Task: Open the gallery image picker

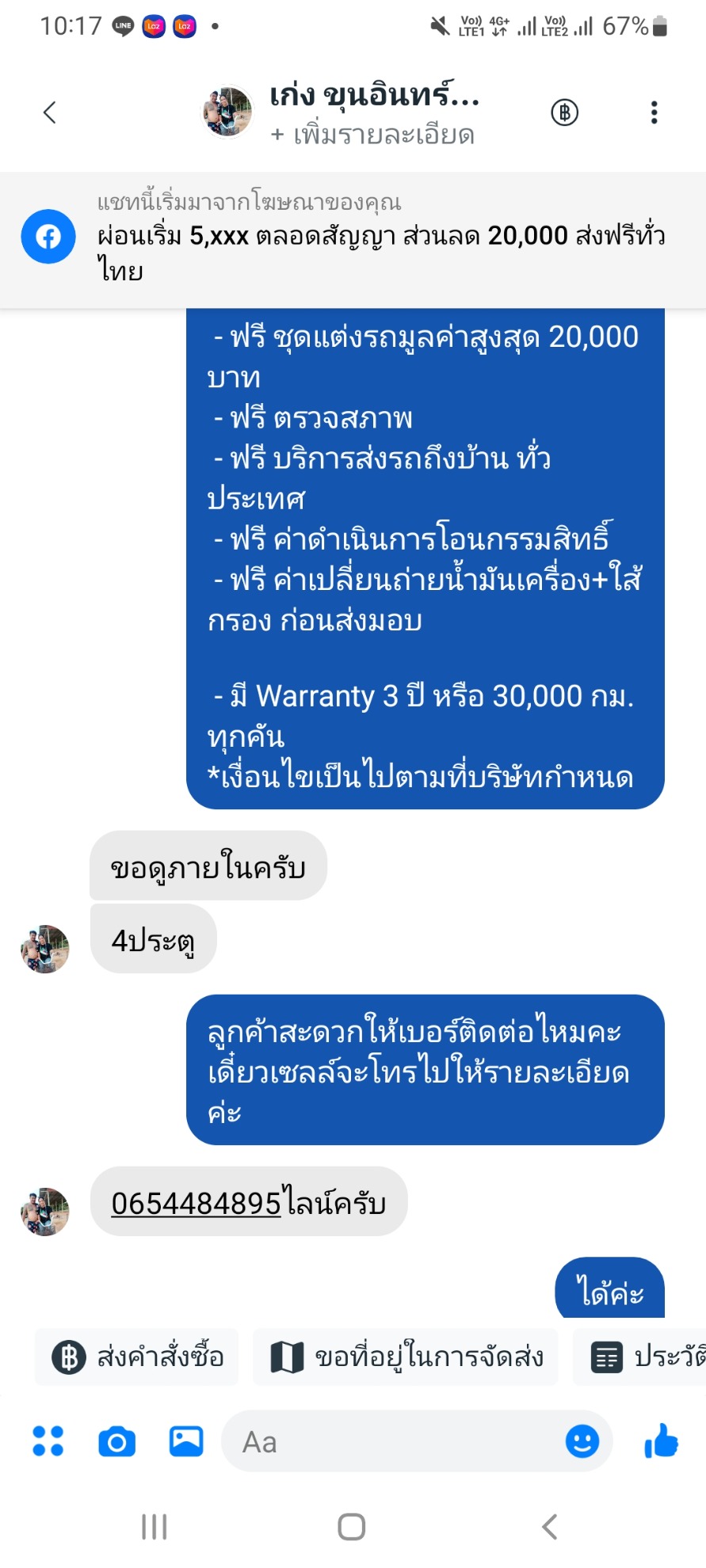Action: (186, 1441)
